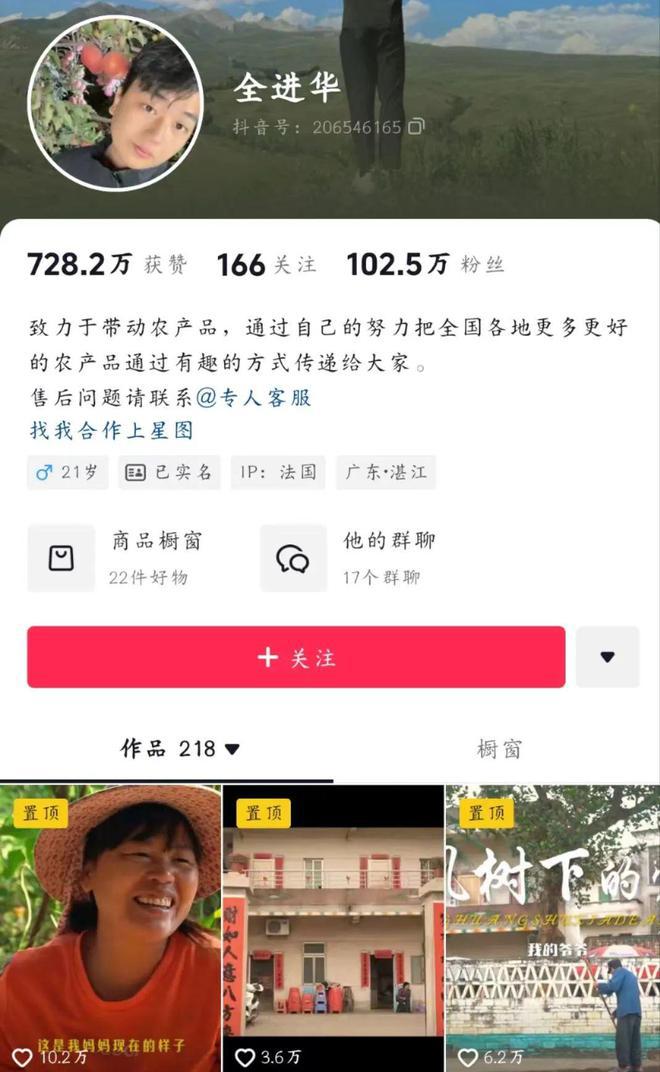Open the @专人客服 link
660x1072 pixels.
click(x=253, y=398)
